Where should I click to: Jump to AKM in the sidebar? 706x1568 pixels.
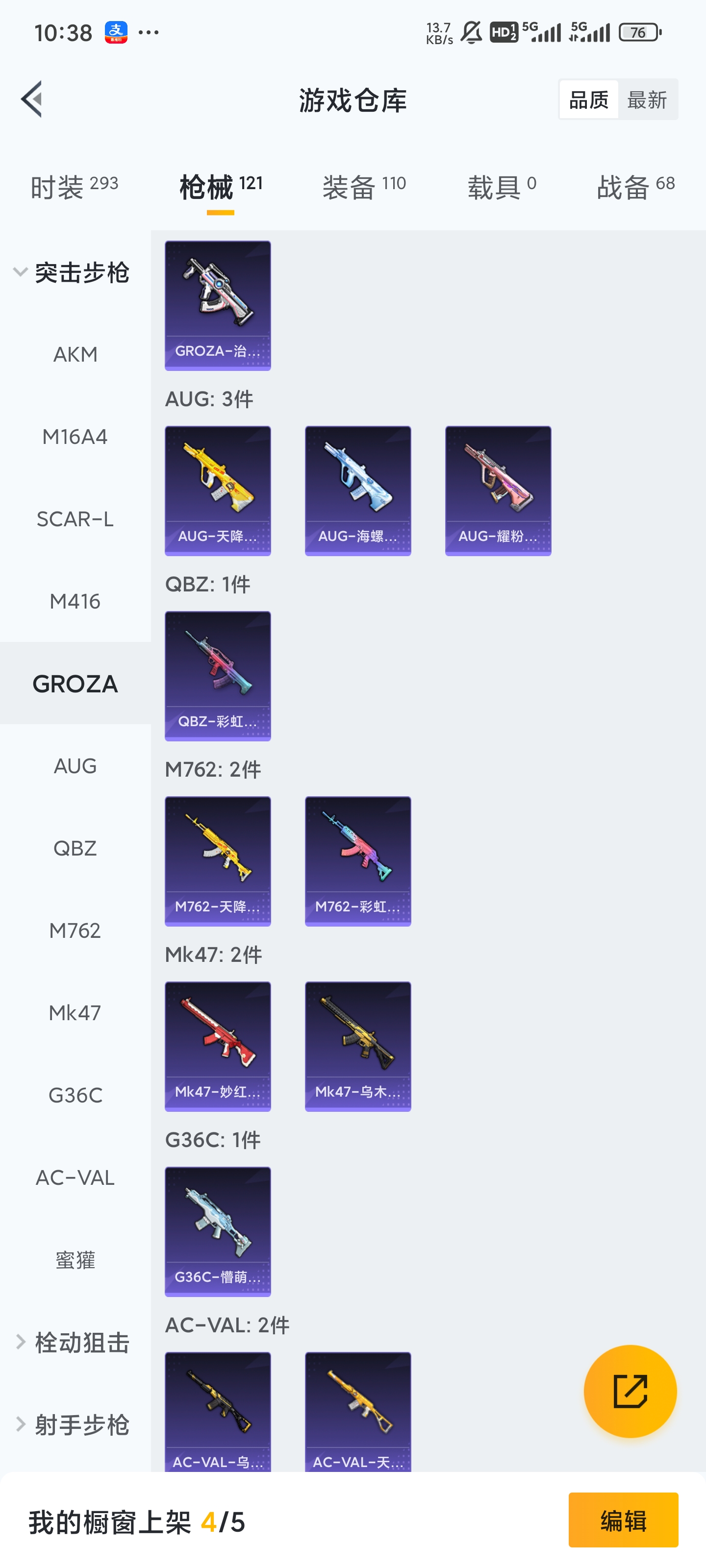tap(75, 354)
